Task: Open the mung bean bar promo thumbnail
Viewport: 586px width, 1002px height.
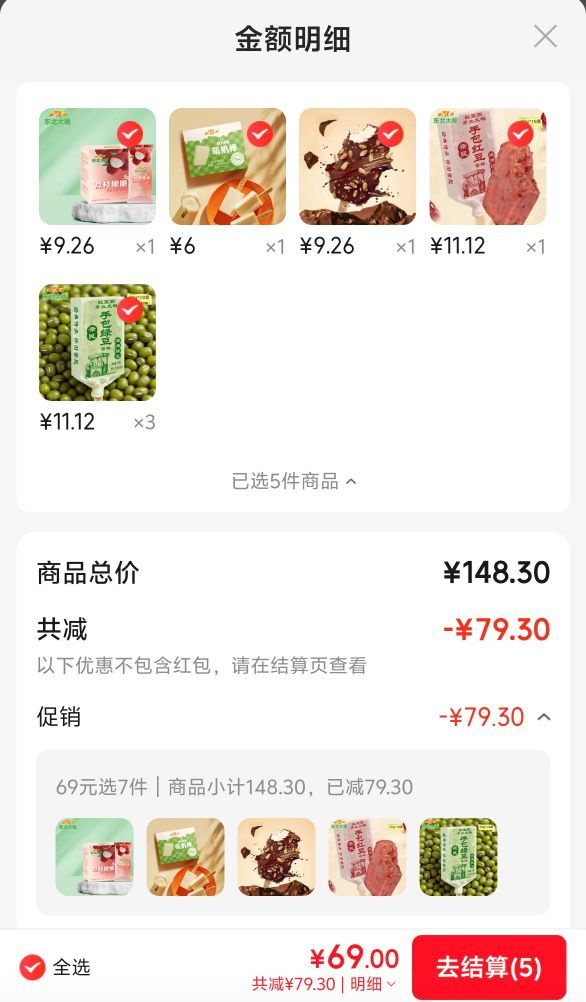Action: pos(458,857)
